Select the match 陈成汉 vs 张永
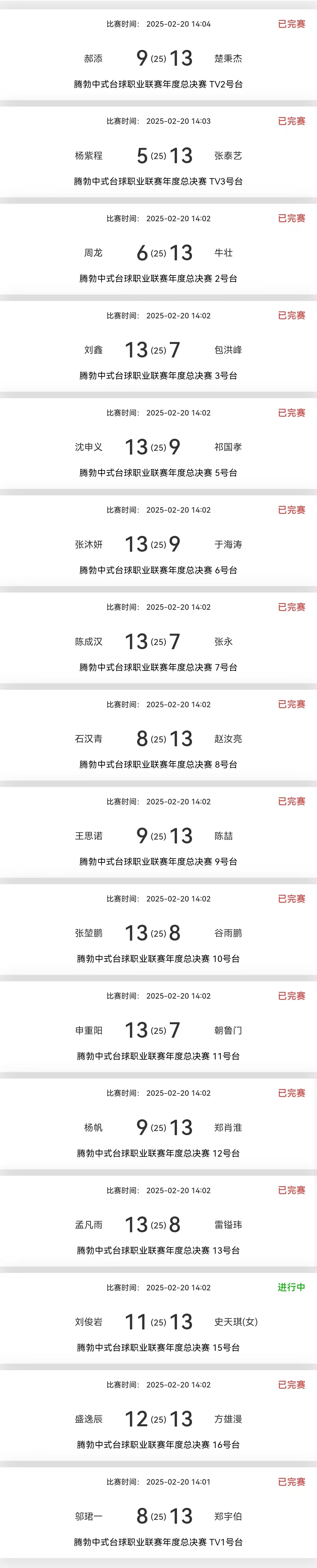Image resolution: width=317 pixels, height=1568 pixels. click(158, 642)
